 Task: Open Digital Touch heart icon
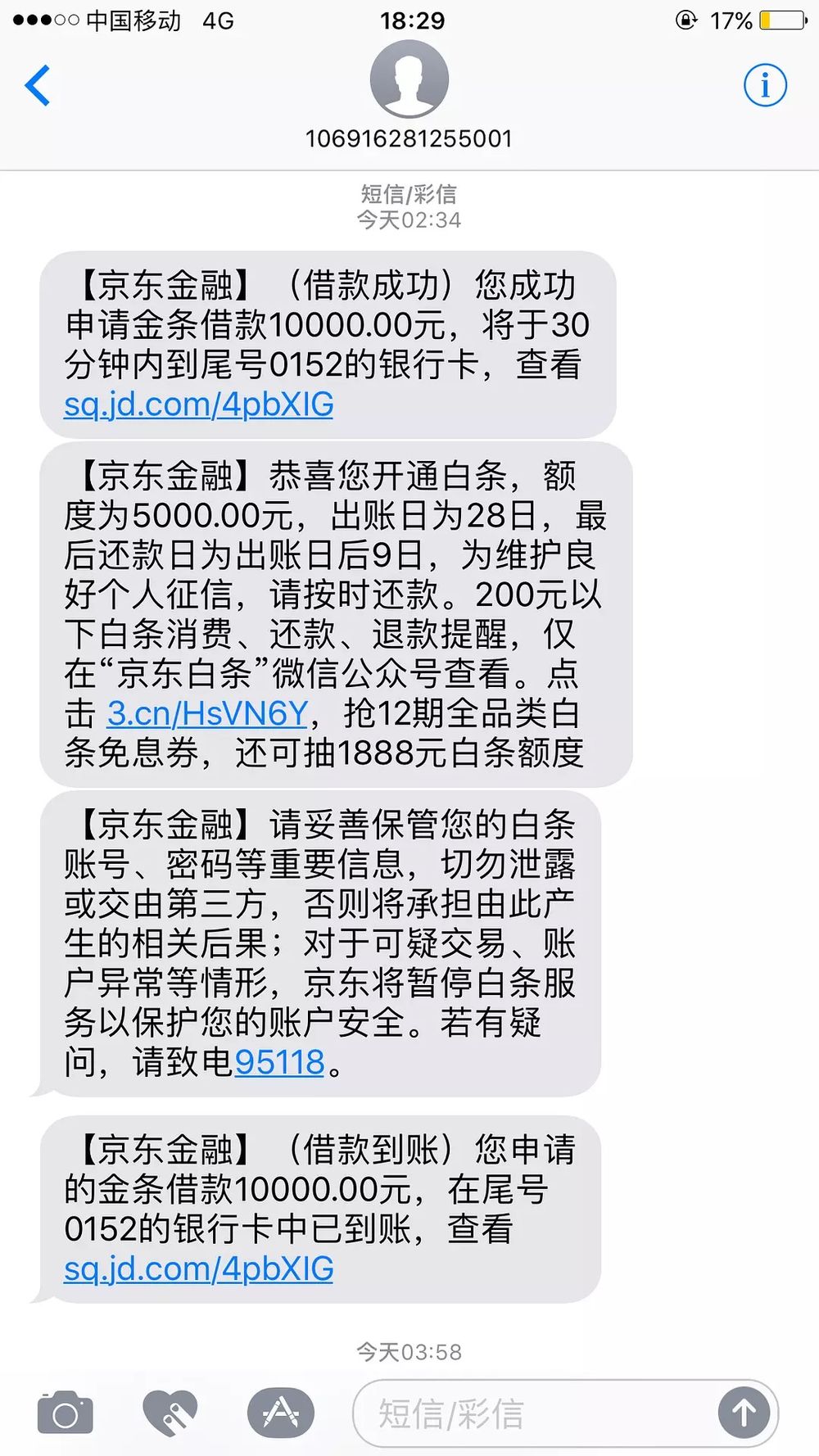pos(170,1413)
